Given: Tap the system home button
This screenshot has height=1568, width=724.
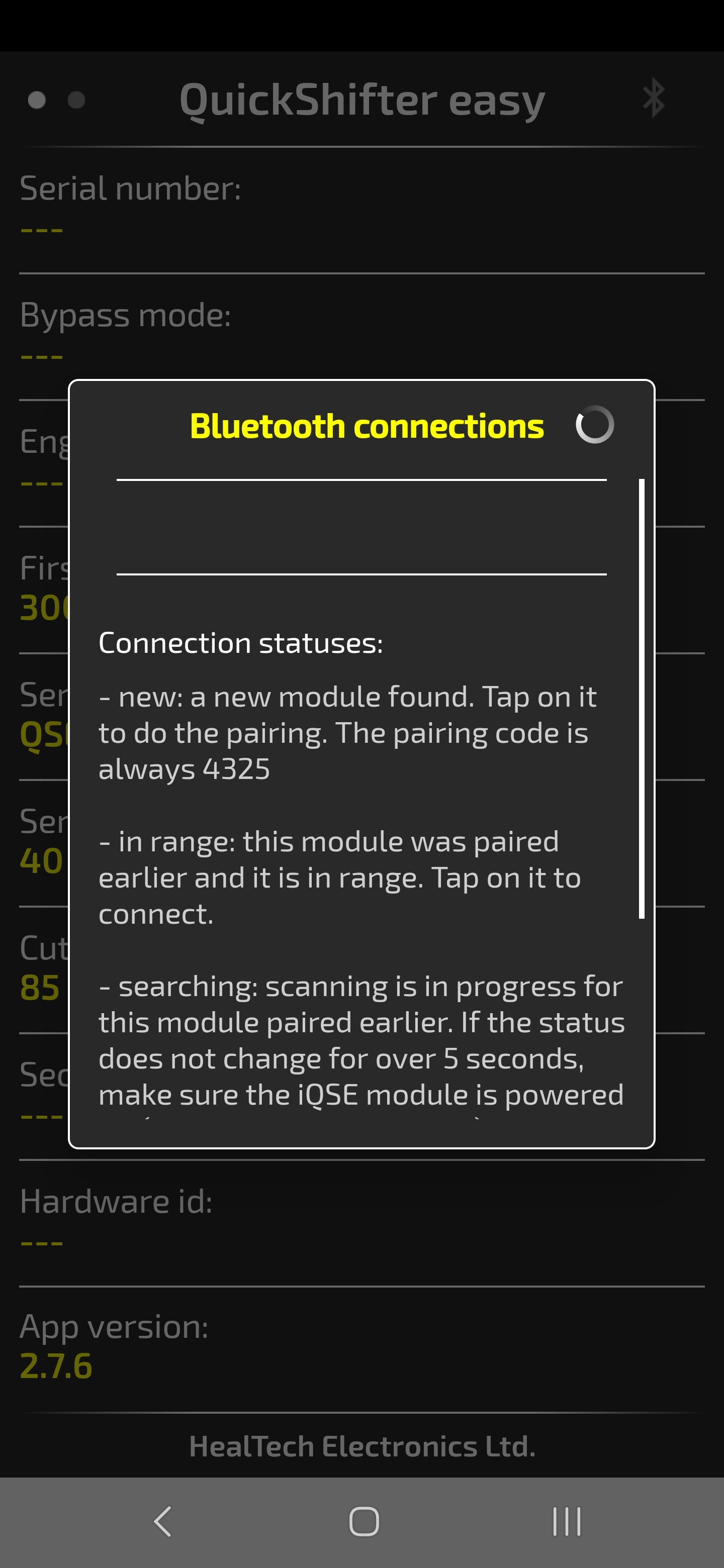Looking at the screenshot, I should (364, 1522).
